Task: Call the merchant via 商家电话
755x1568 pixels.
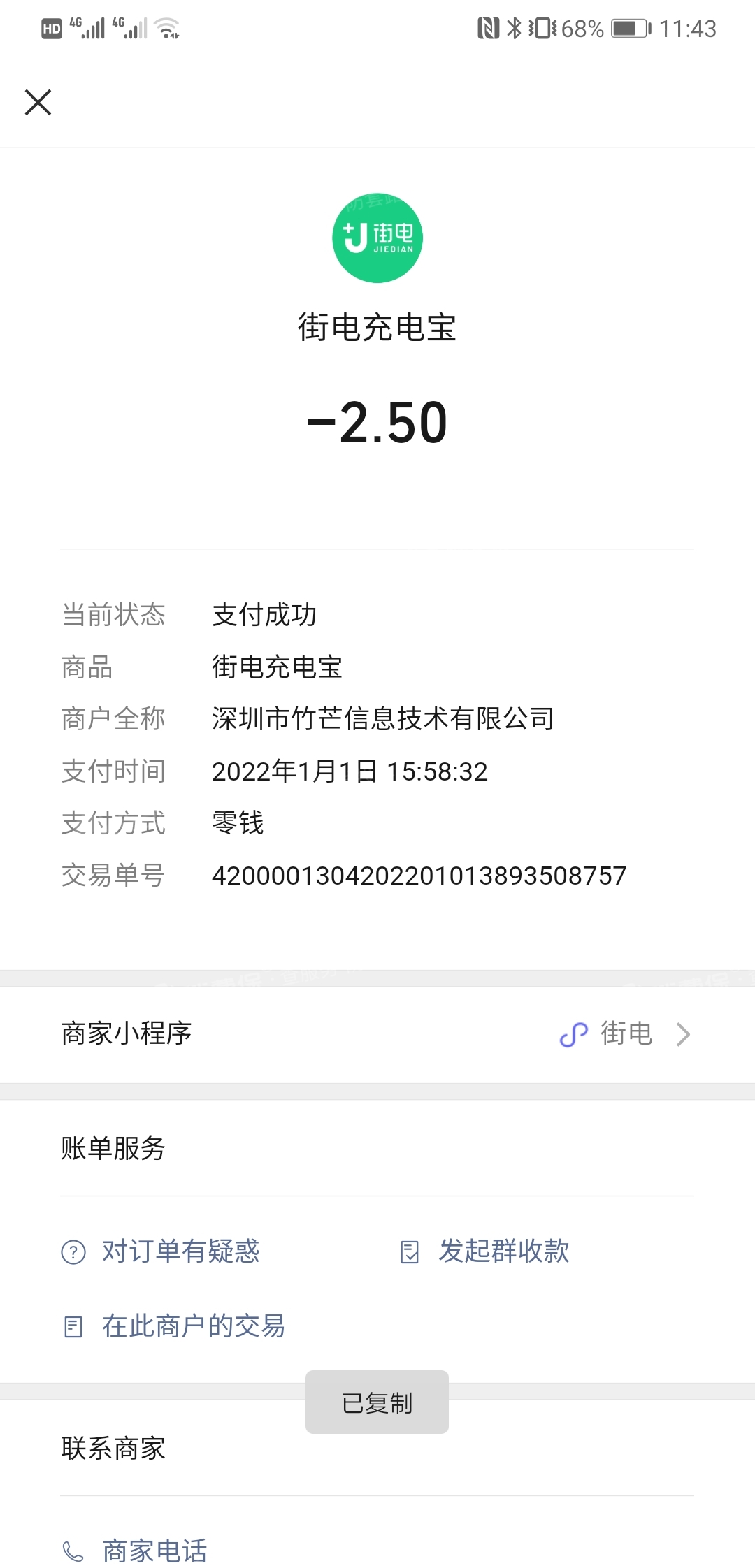Action: click(x=154, y=1551)
